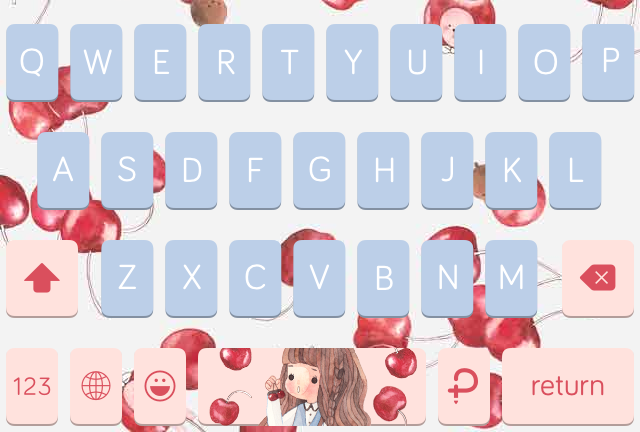The height and width of the screenshot is (432, 640).
Task: Tap the shift key
Action: tap(41, 278)
